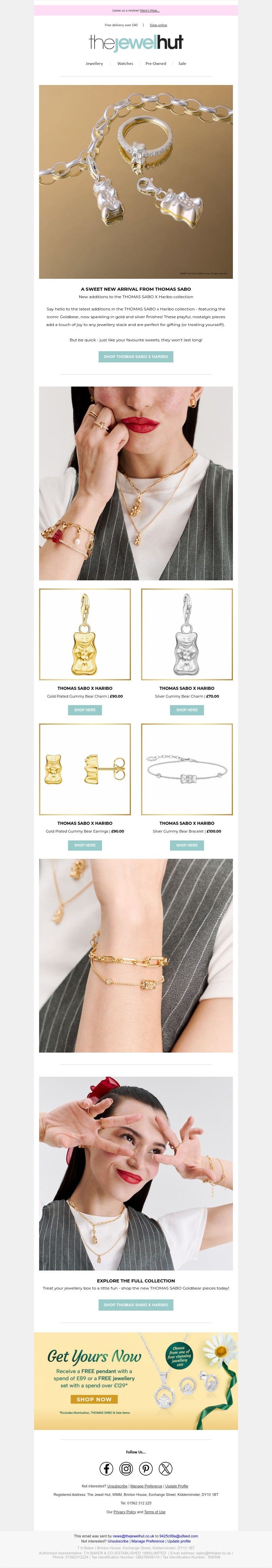Screen dimensions: 272x1568
Task: Go to the Jewellery category
Action: coord(94,63)
